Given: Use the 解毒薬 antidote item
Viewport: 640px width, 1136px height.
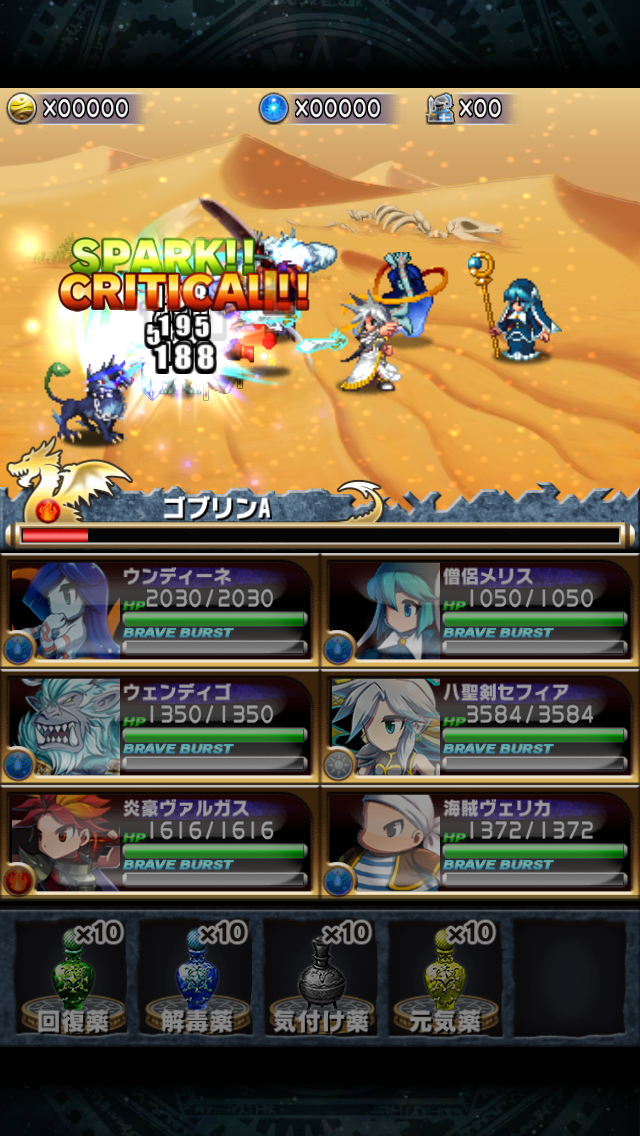Looking at the screenshot, I should pyautogui.click(x=195, y=976).
